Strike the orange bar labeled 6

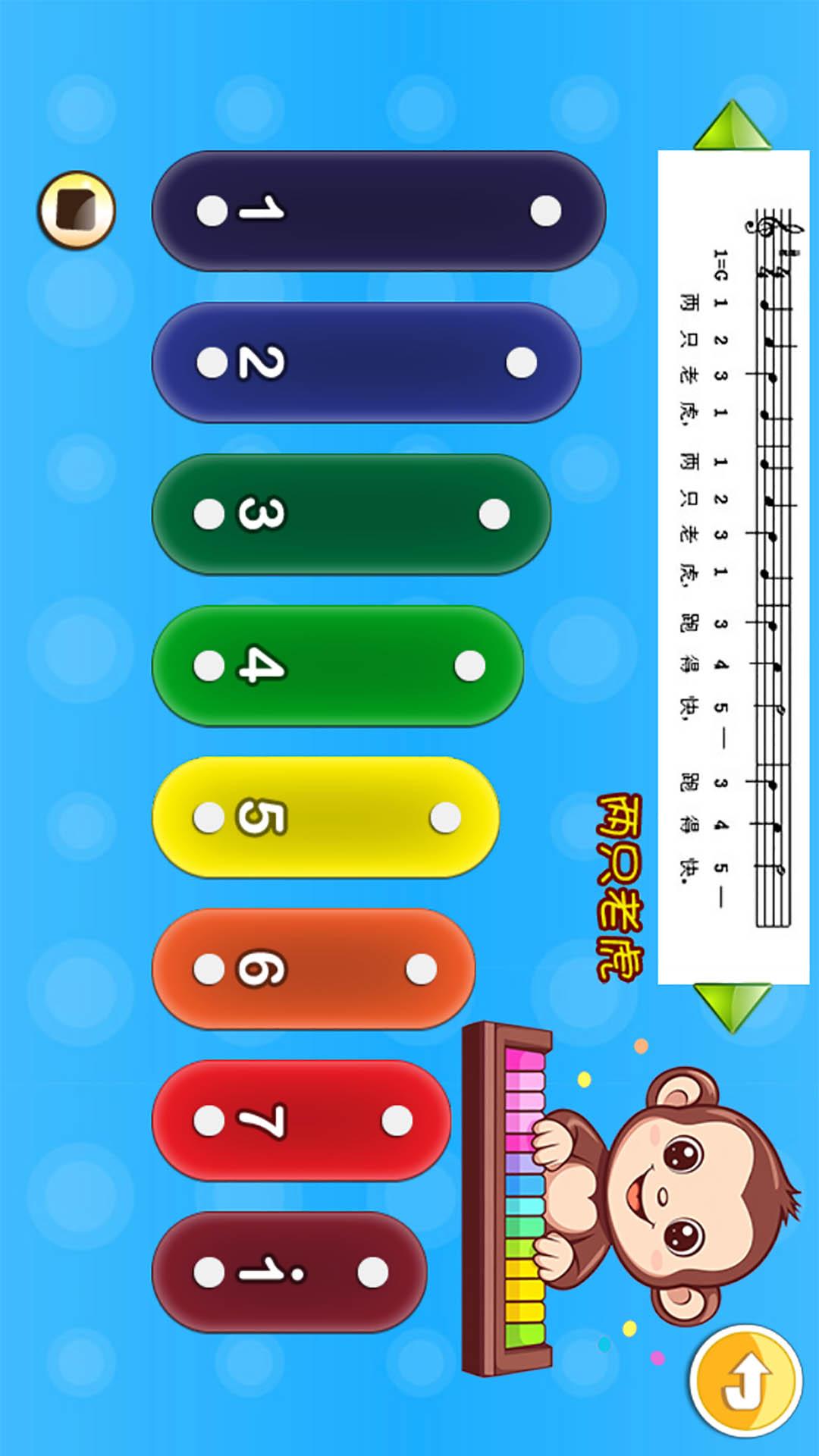(314, 969)
